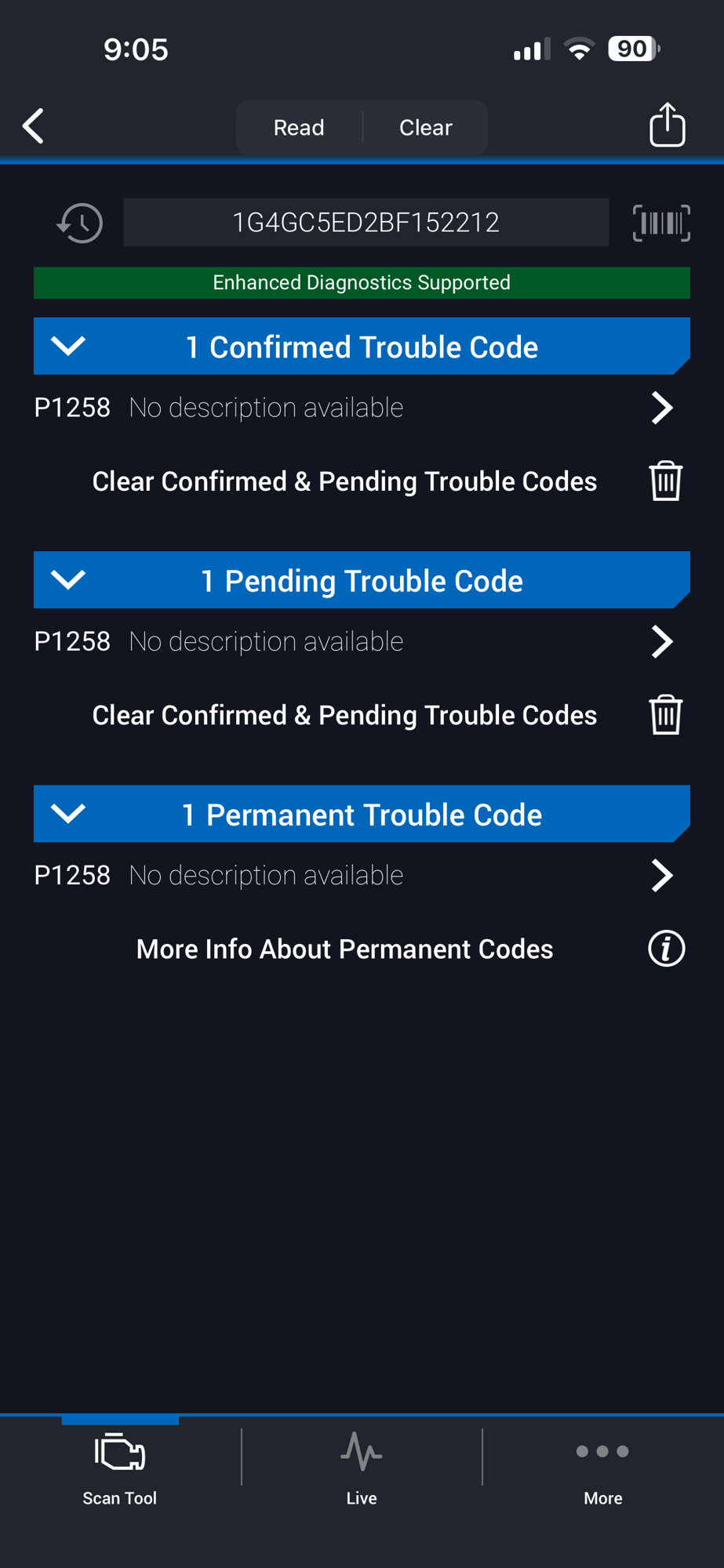Open VIN history clock icon
The height and width of the screenshot is (1568, 724).
[79, 223]
